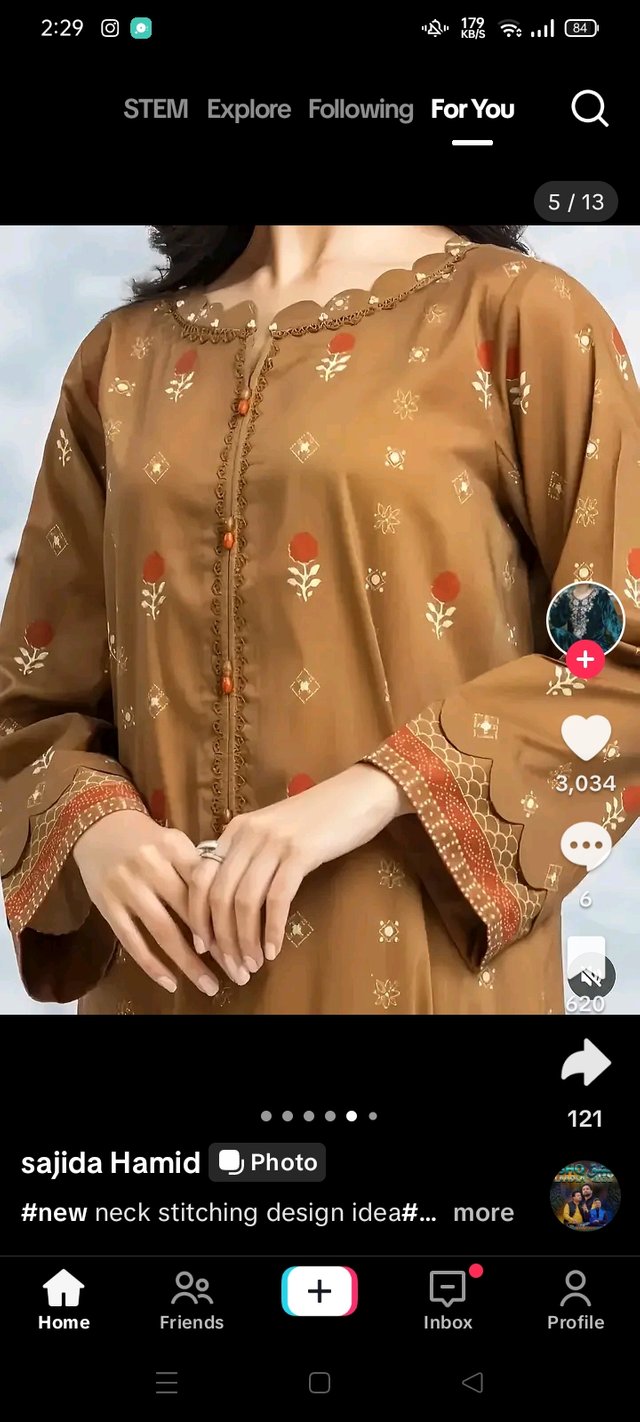Open the Inbox tab
Image resolution: width=640 pixels, height=1422 pixels.
point(447,1301)
